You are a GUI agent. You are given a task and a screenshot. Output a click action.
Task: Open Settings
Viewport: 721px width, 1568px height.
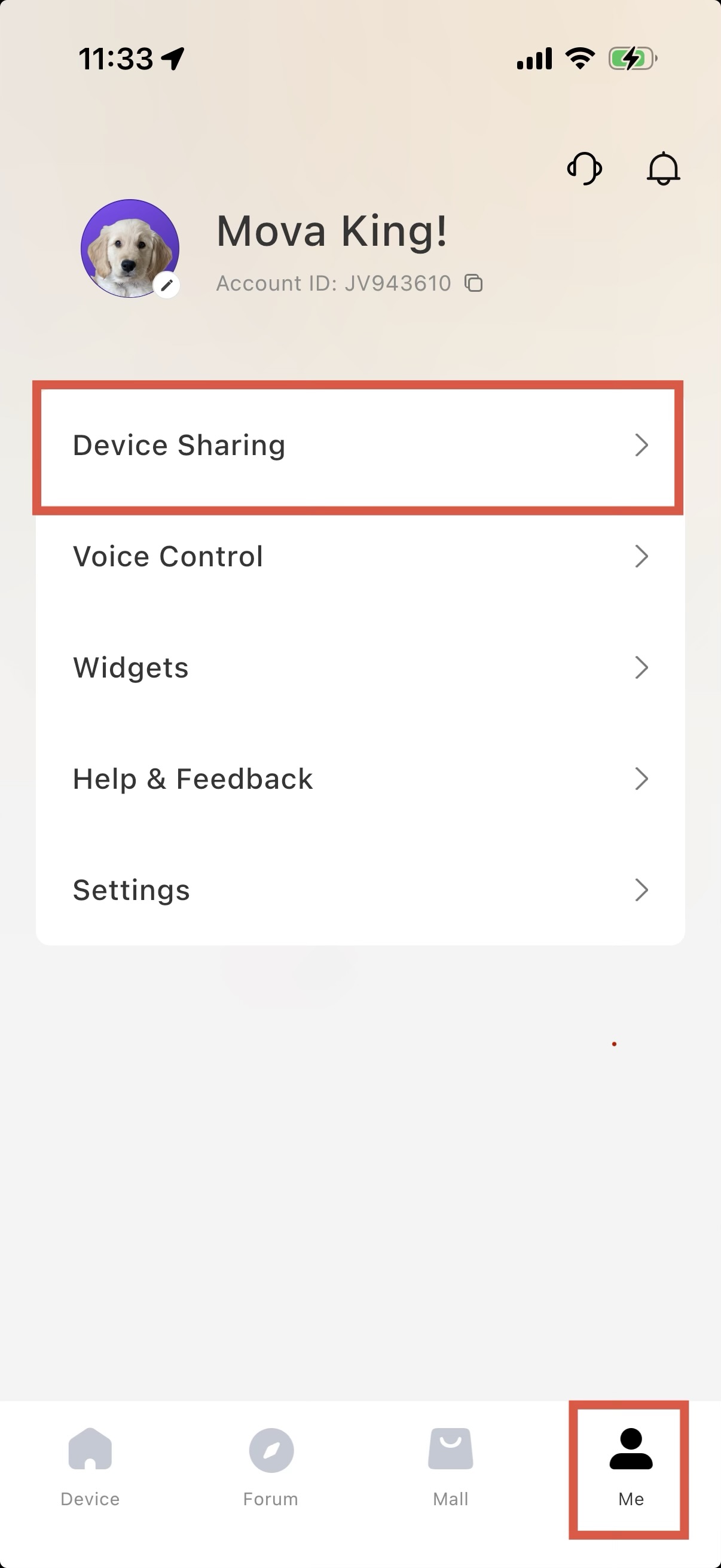359,890
